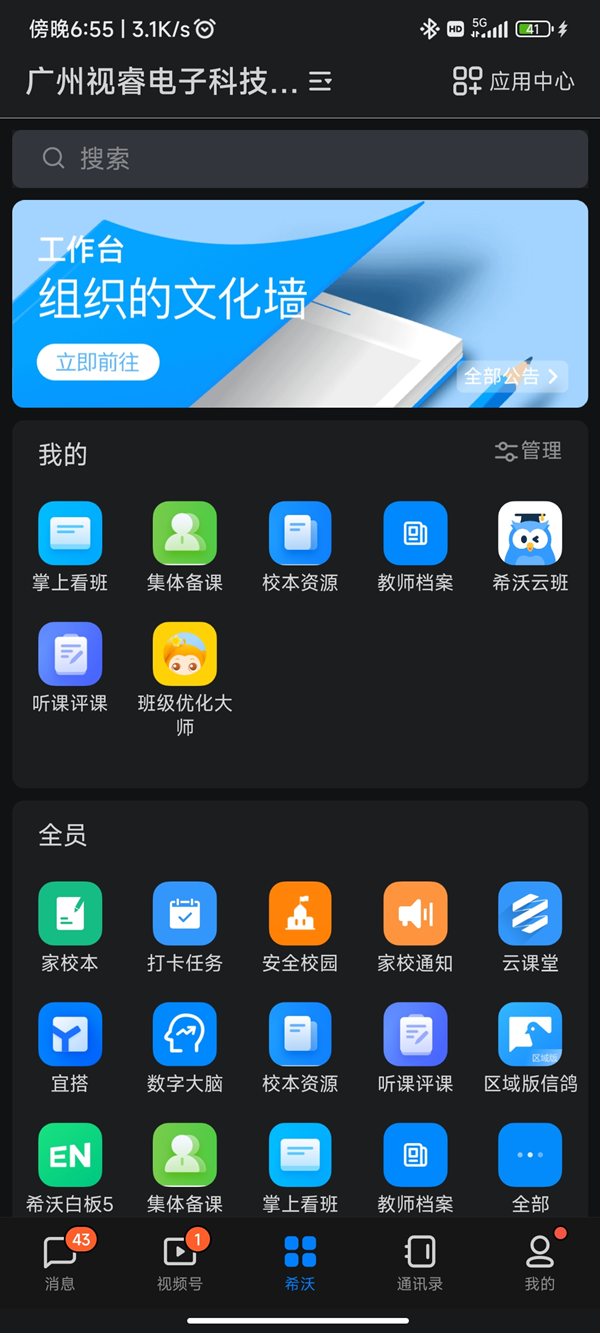
Task: Open the 应用中心 app center
Action: (513, 81)
